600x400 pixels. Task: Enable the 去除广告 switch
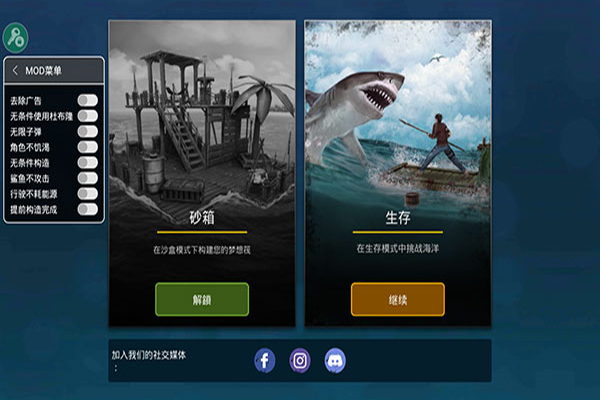pyautogui.click(x=88, y=100)
